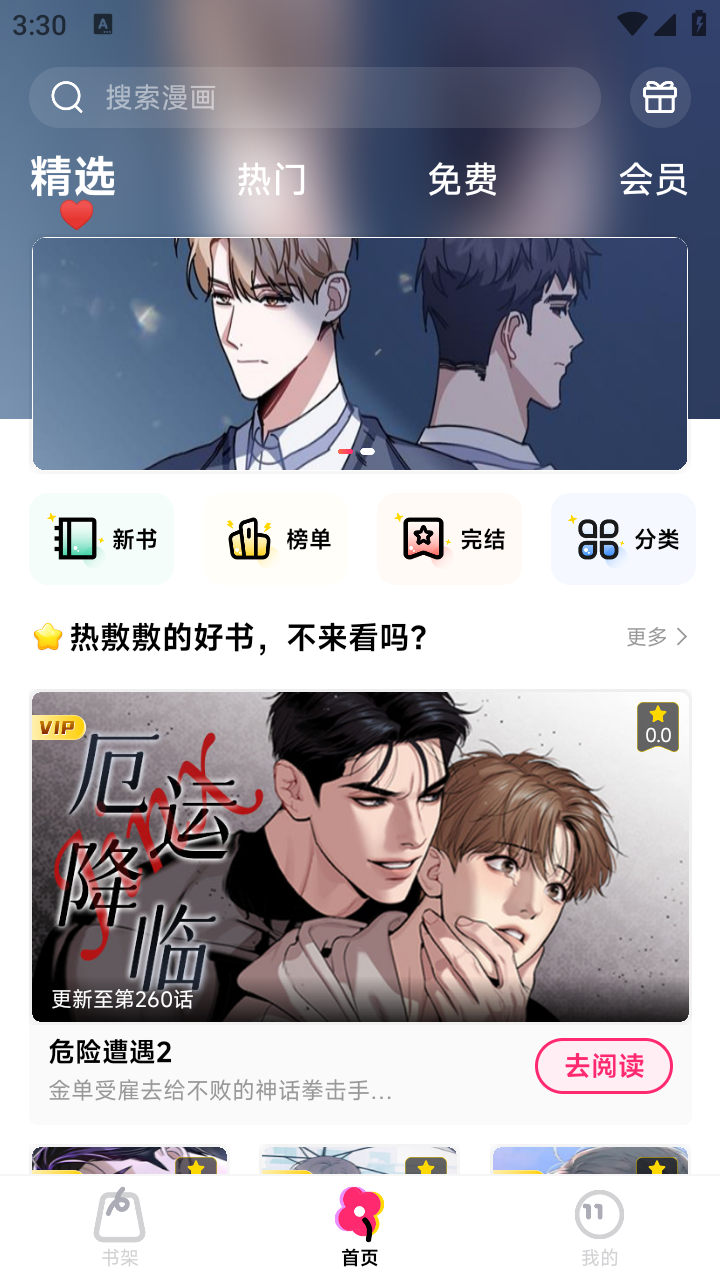
Task: Switch to the 会员 tab
Action: (652, 179)
